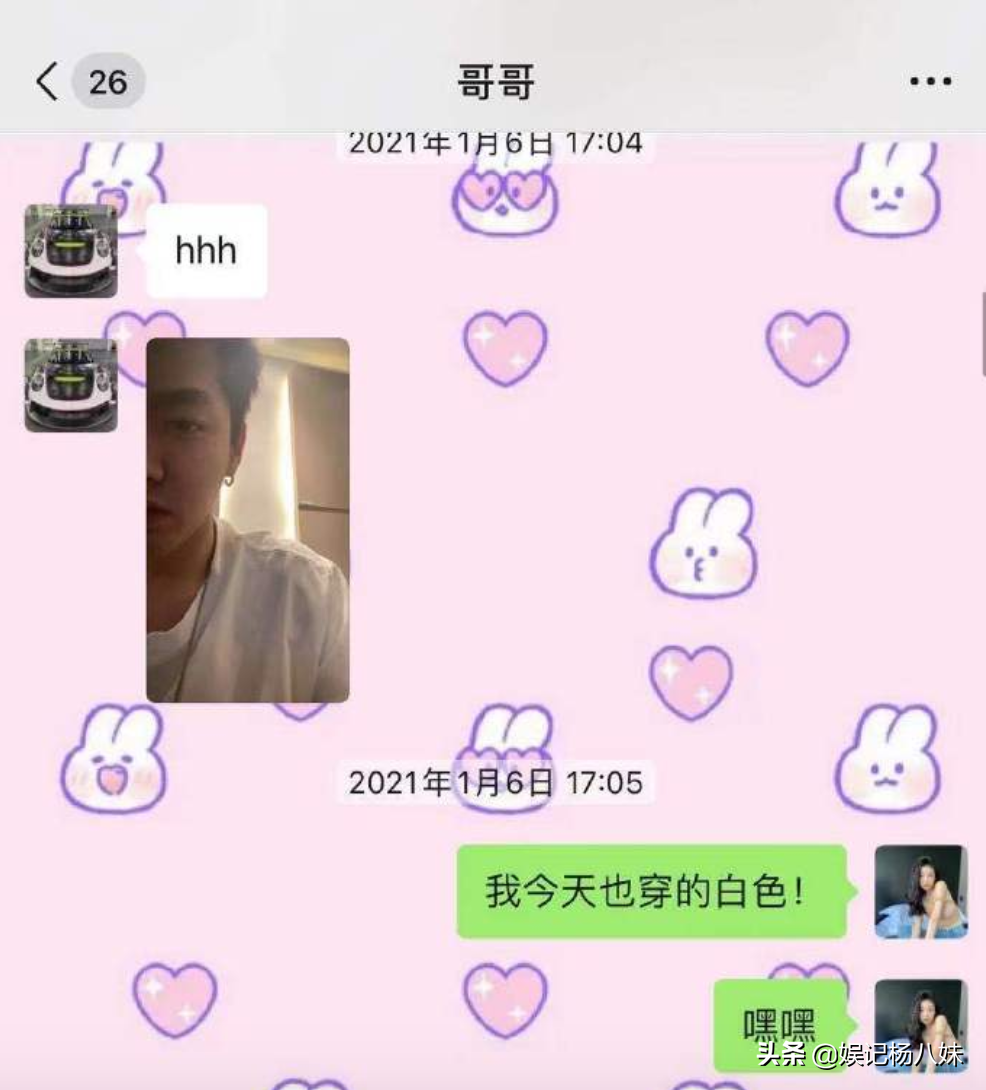Open the photo message sent by 哥哥
986x1090 pixels.
click(x=248, y=520)
